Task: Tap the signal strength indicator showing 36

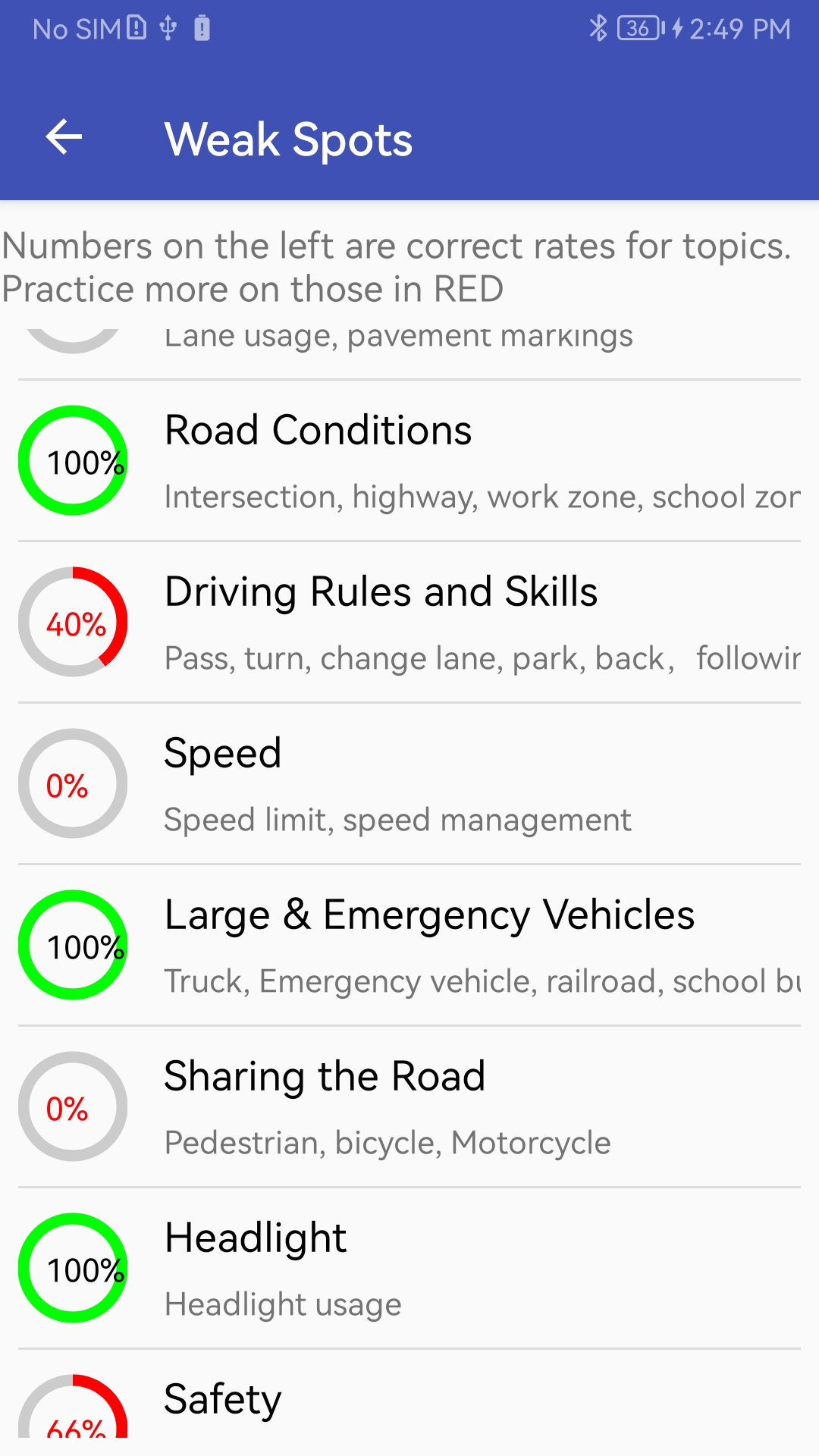Action: pyautogui.click(x=639, y=27)
